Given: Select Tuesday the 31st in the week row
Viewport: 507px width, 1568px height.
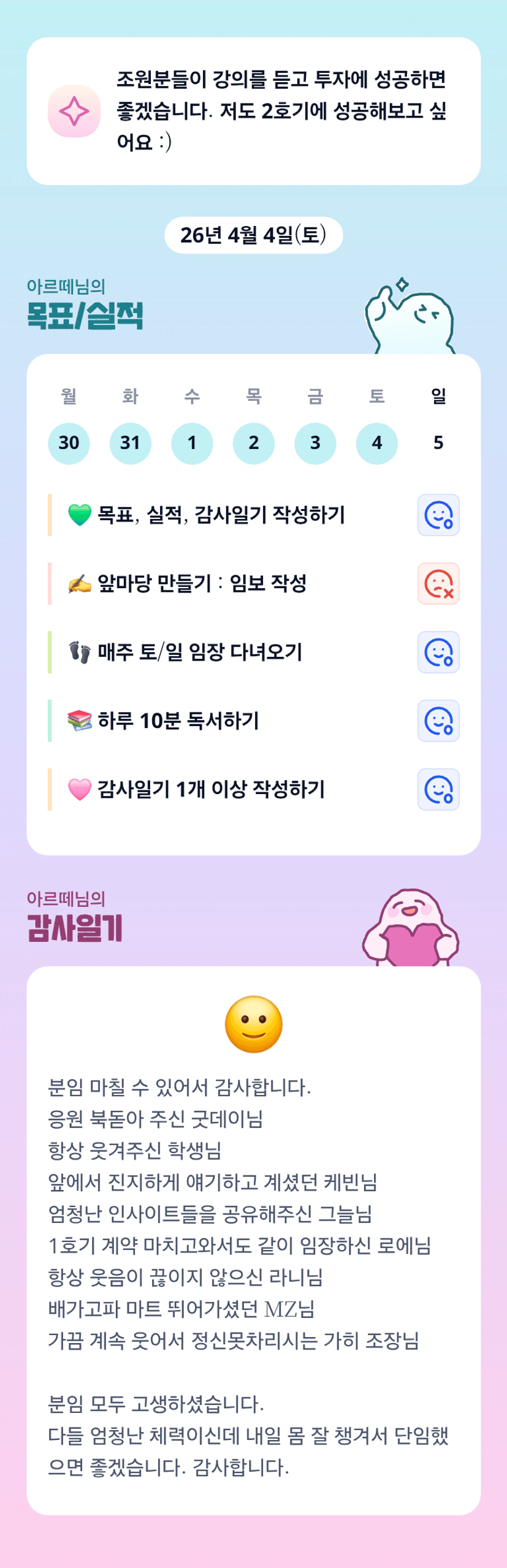Looking at the screenshot, I should pos(131,443).
